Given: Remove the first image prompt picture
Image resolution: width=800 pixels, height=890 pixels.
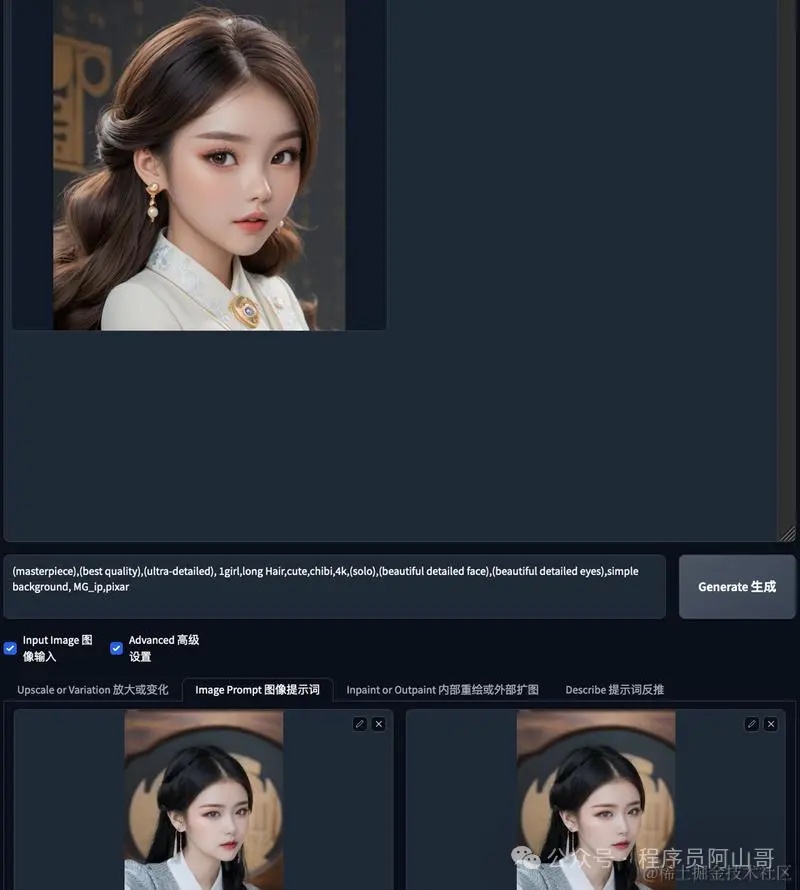Looking at the screenshot, I should [x=378, y=724].
